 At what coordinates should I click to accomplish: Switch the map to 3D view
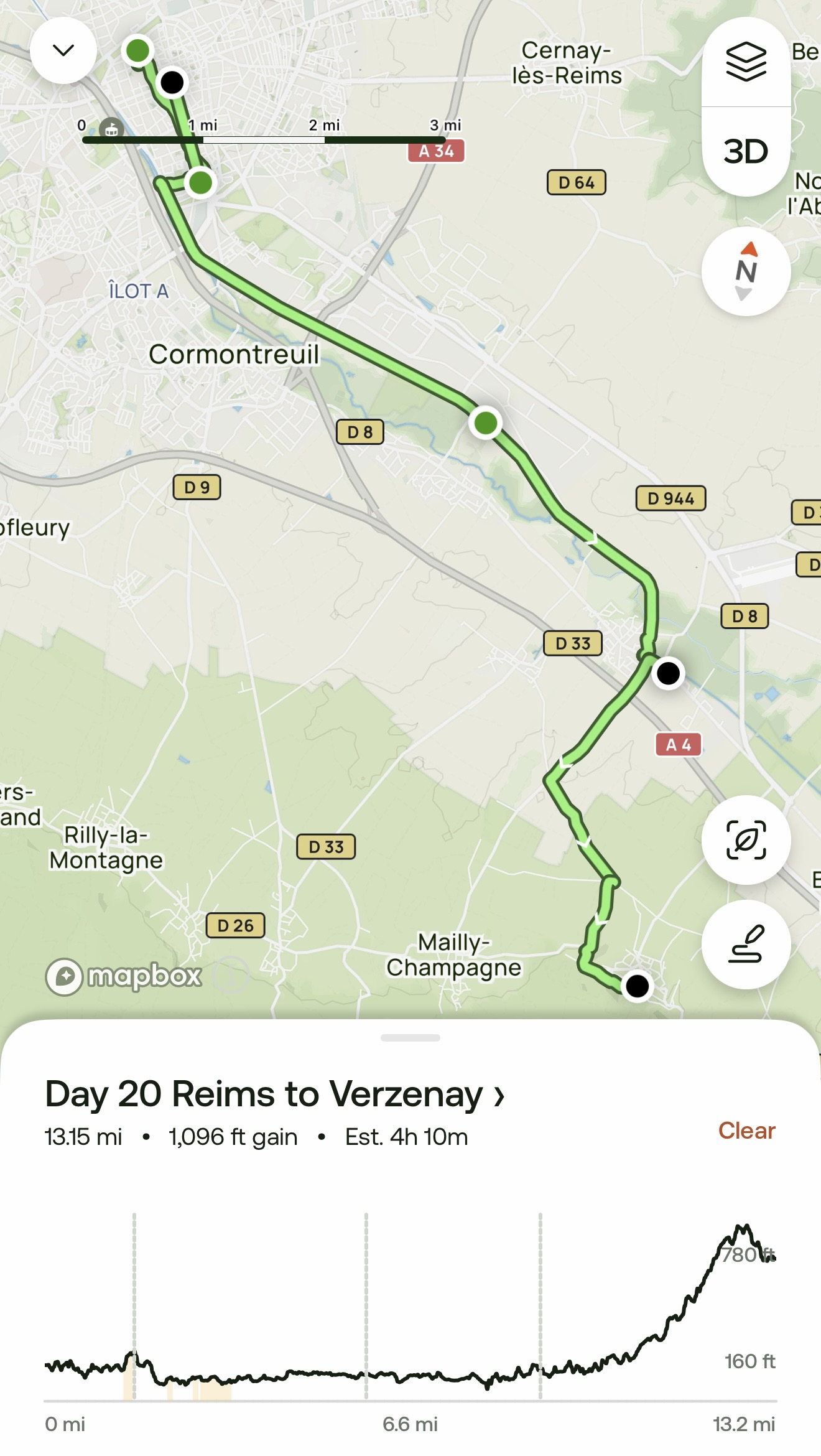pyautogui.click(x=746, y=151)
